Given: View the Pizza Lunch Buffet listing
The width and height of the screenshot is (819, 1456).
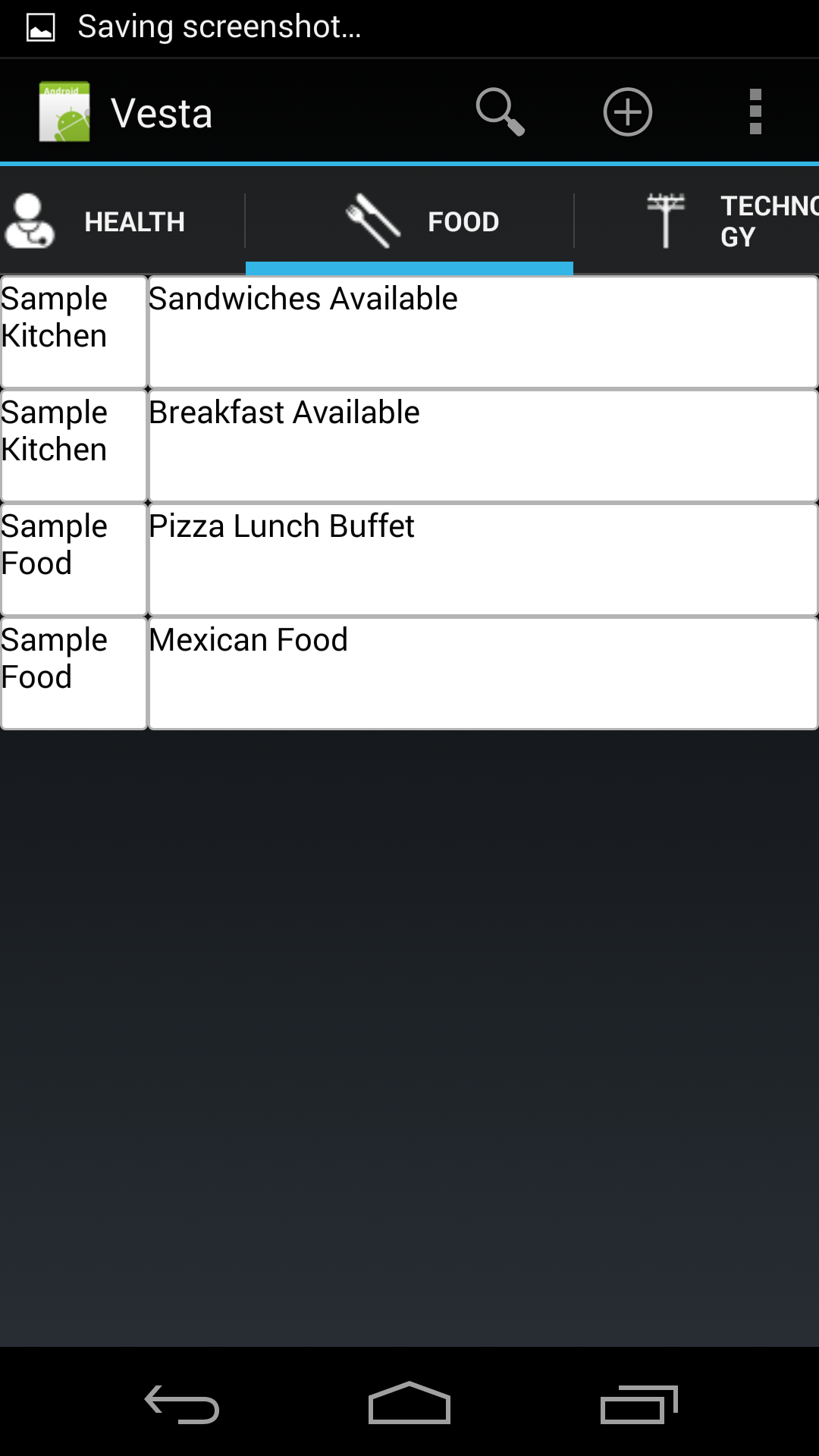Looking at the screenshot, I should (x=482, y=560).
